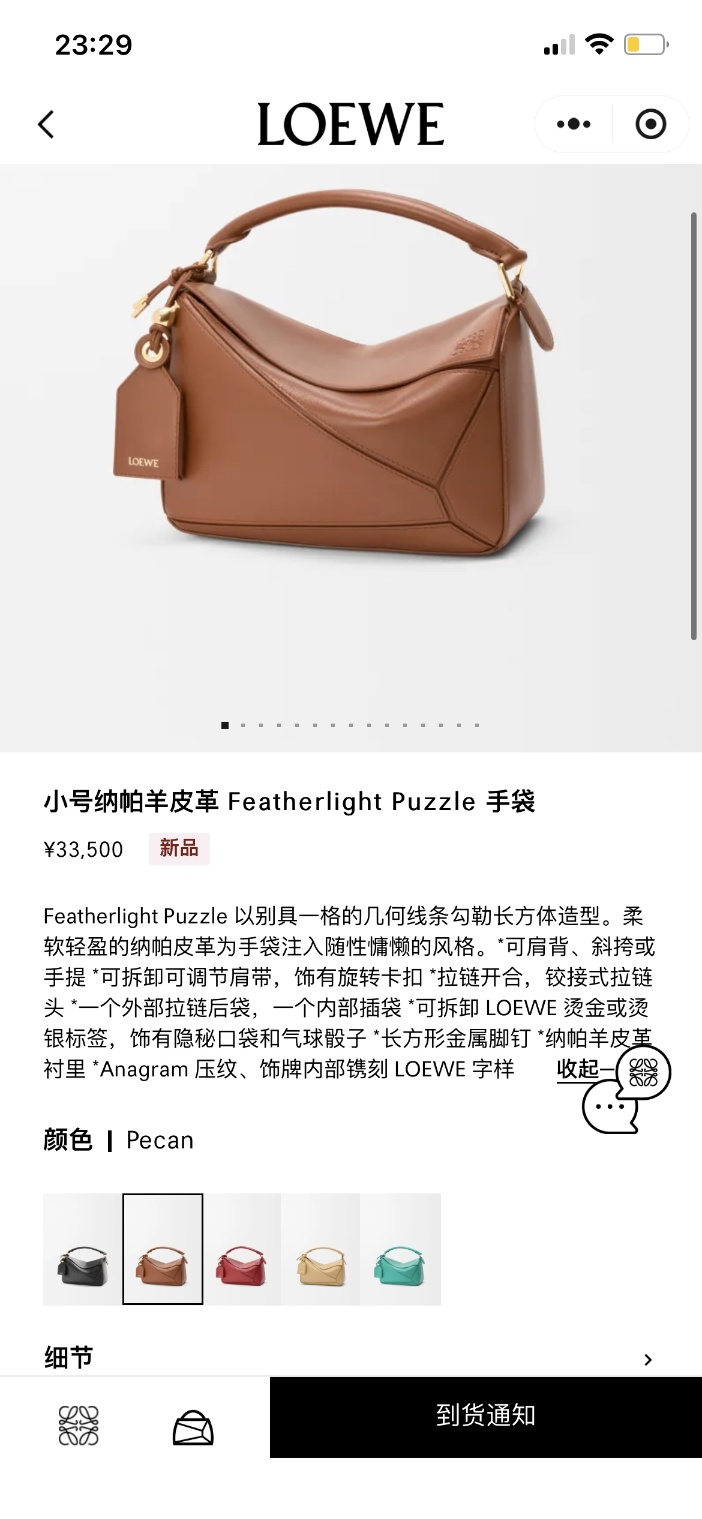Close the mini program via the circle icon
The height and width of the screenshot is (1519, 702).
tap(651, 125)
